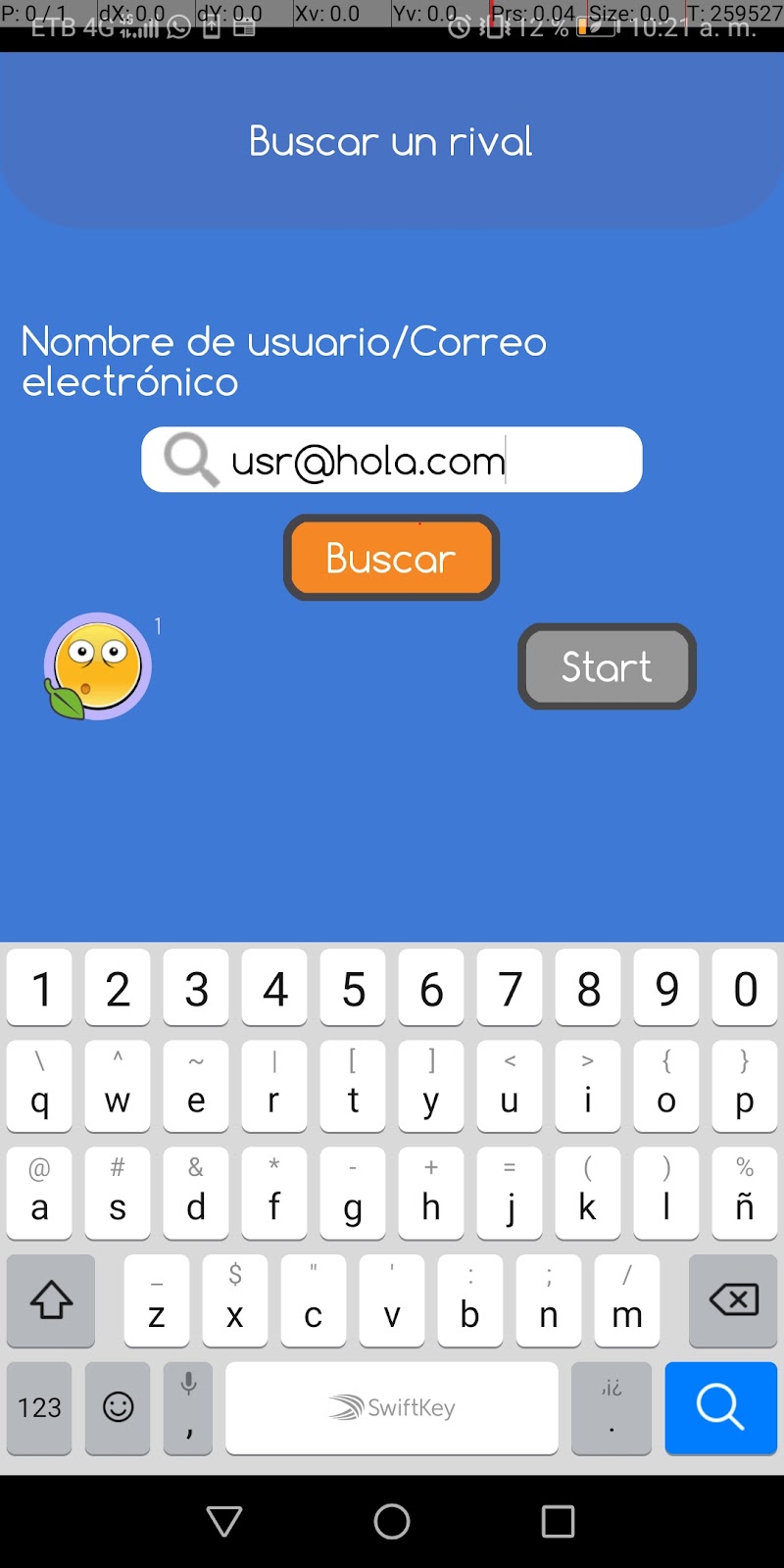This screenshot has height=1568, width=784.
Task: Go back using the system navigation bar
Action: [x=224, y=1521]
